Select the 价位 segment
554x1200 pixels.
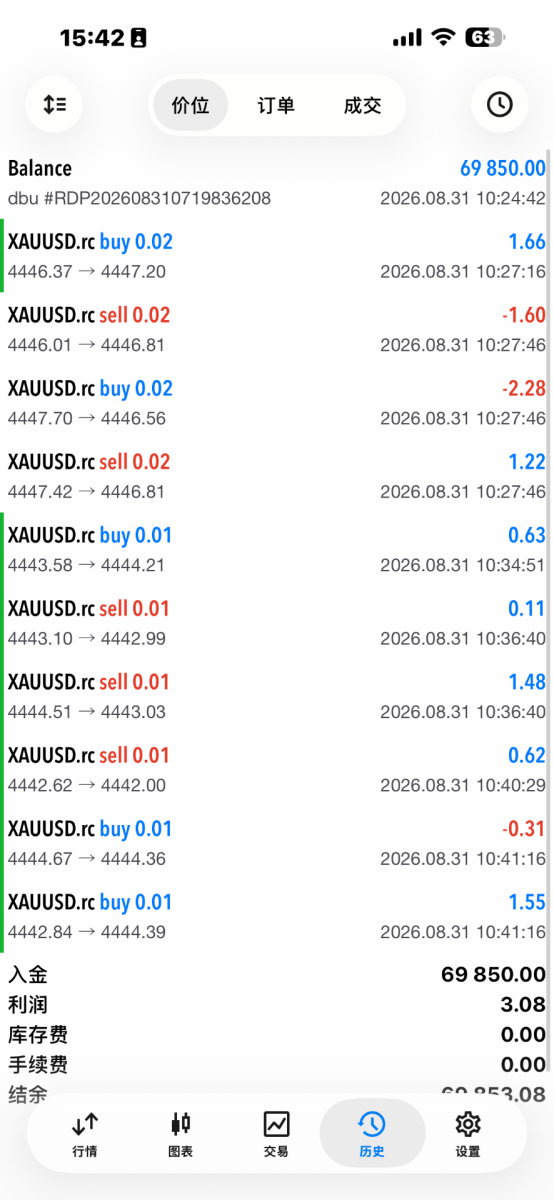[190, 105]
